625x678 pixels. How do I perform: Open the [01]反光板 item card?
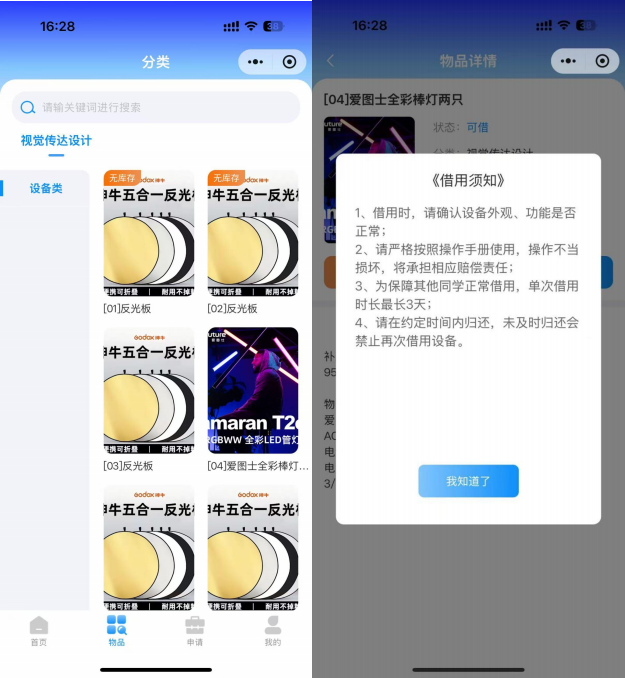tap(149, 240)
